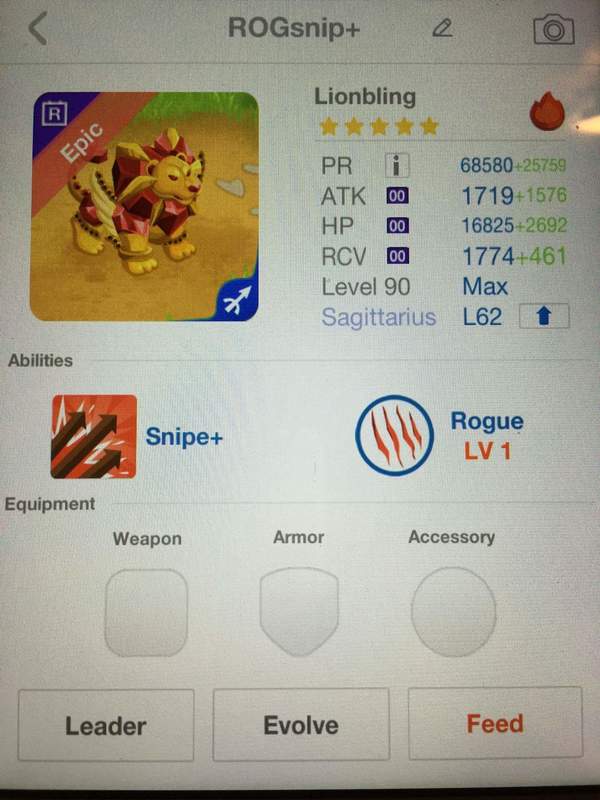600x800 pixels.
Task: Set Lionbling as Leader
Action: click(106, 725)
